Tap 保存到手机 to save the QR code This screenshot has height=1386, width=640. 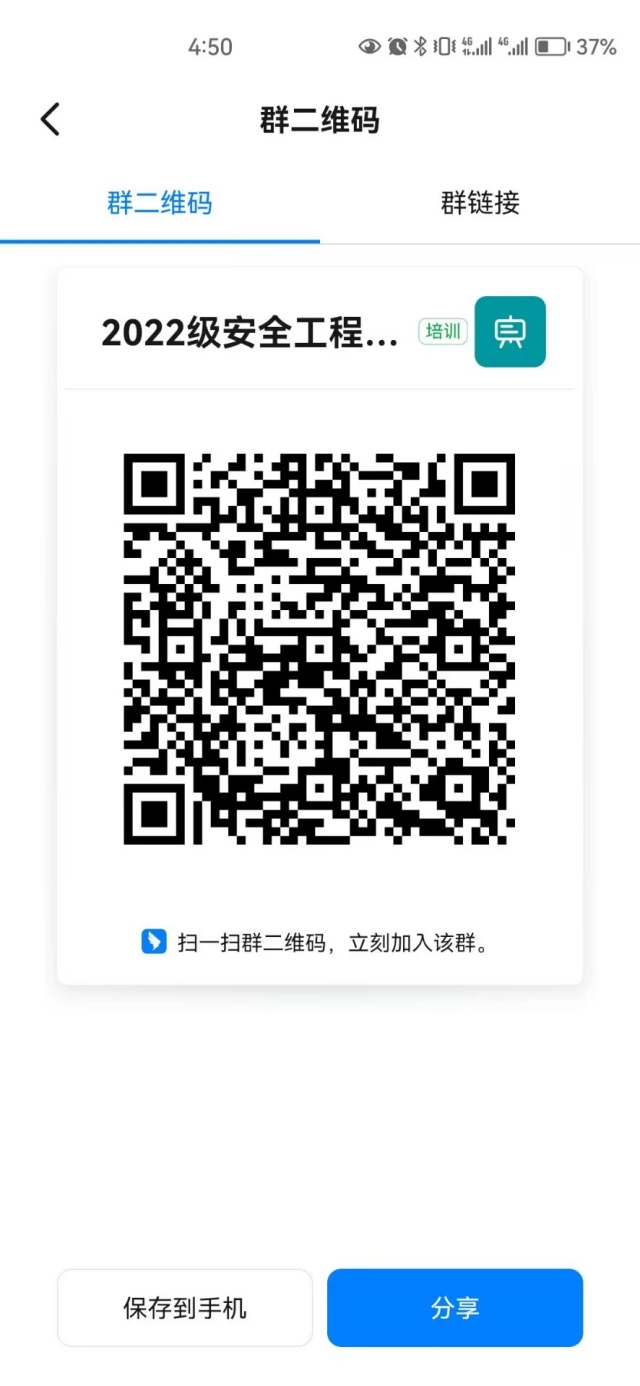(x=185, y=1308)
